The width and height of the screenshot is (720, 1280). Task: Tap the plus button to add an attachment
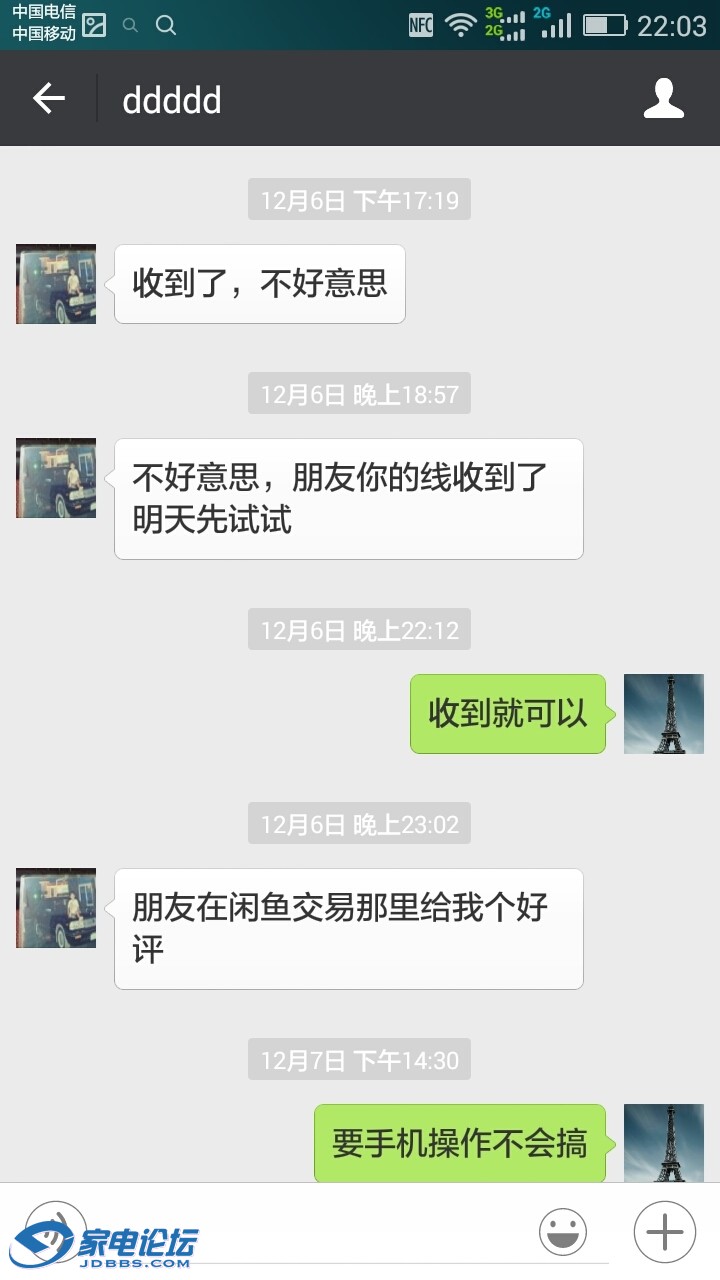pos(663,1232)
